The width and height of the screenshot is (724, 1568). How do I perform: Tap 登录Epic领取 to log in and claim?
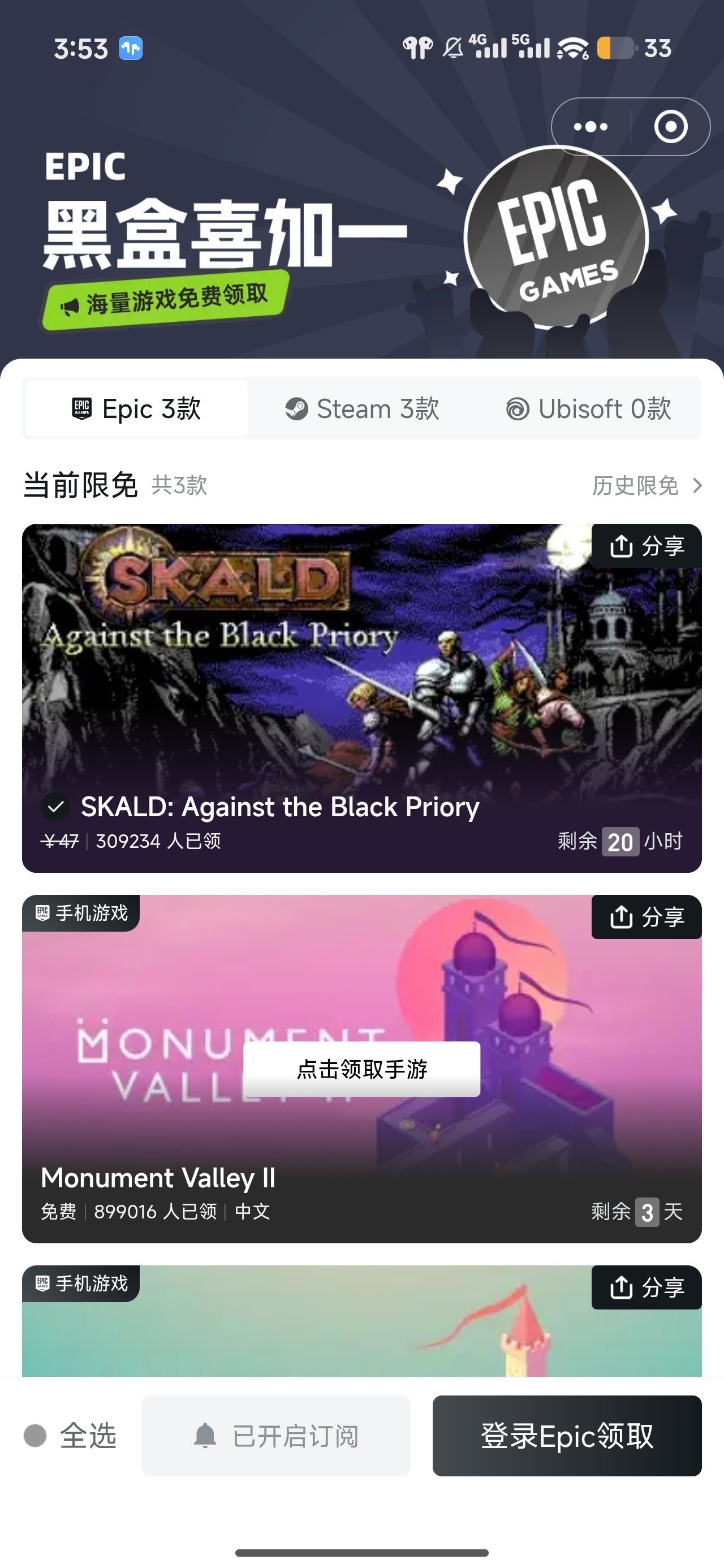(x=567, y=1435)
